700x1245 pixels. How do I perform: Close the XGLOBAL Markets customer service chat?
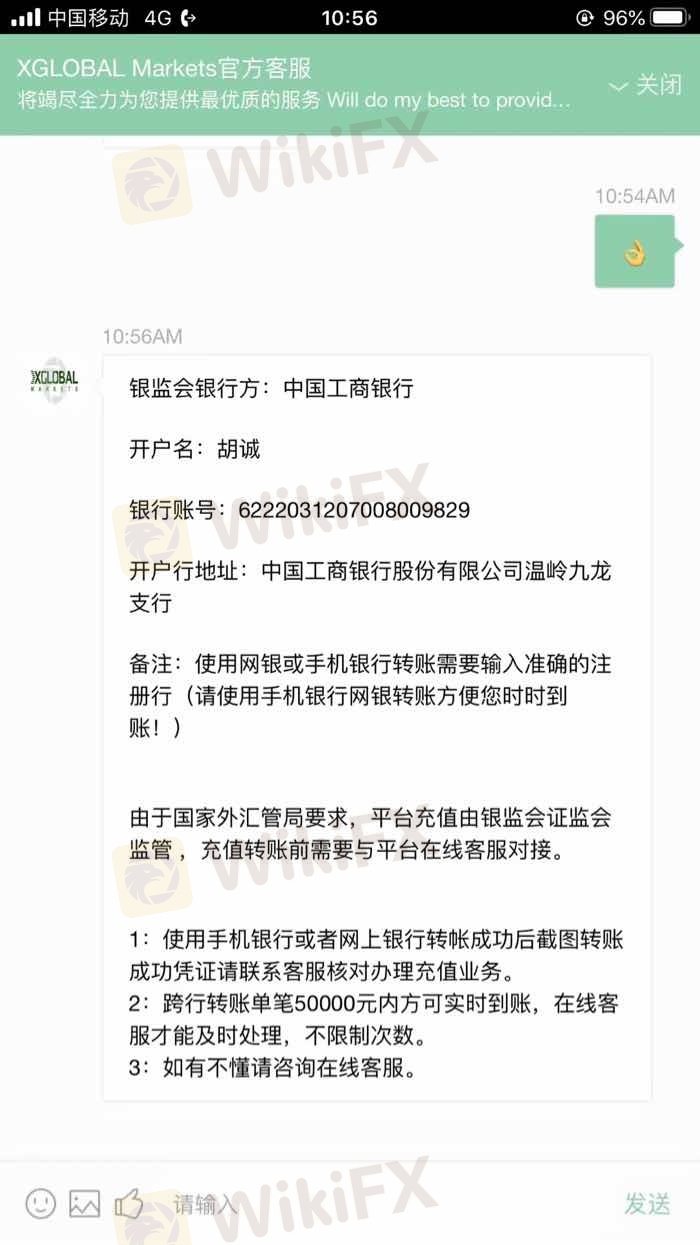[646, 85]
